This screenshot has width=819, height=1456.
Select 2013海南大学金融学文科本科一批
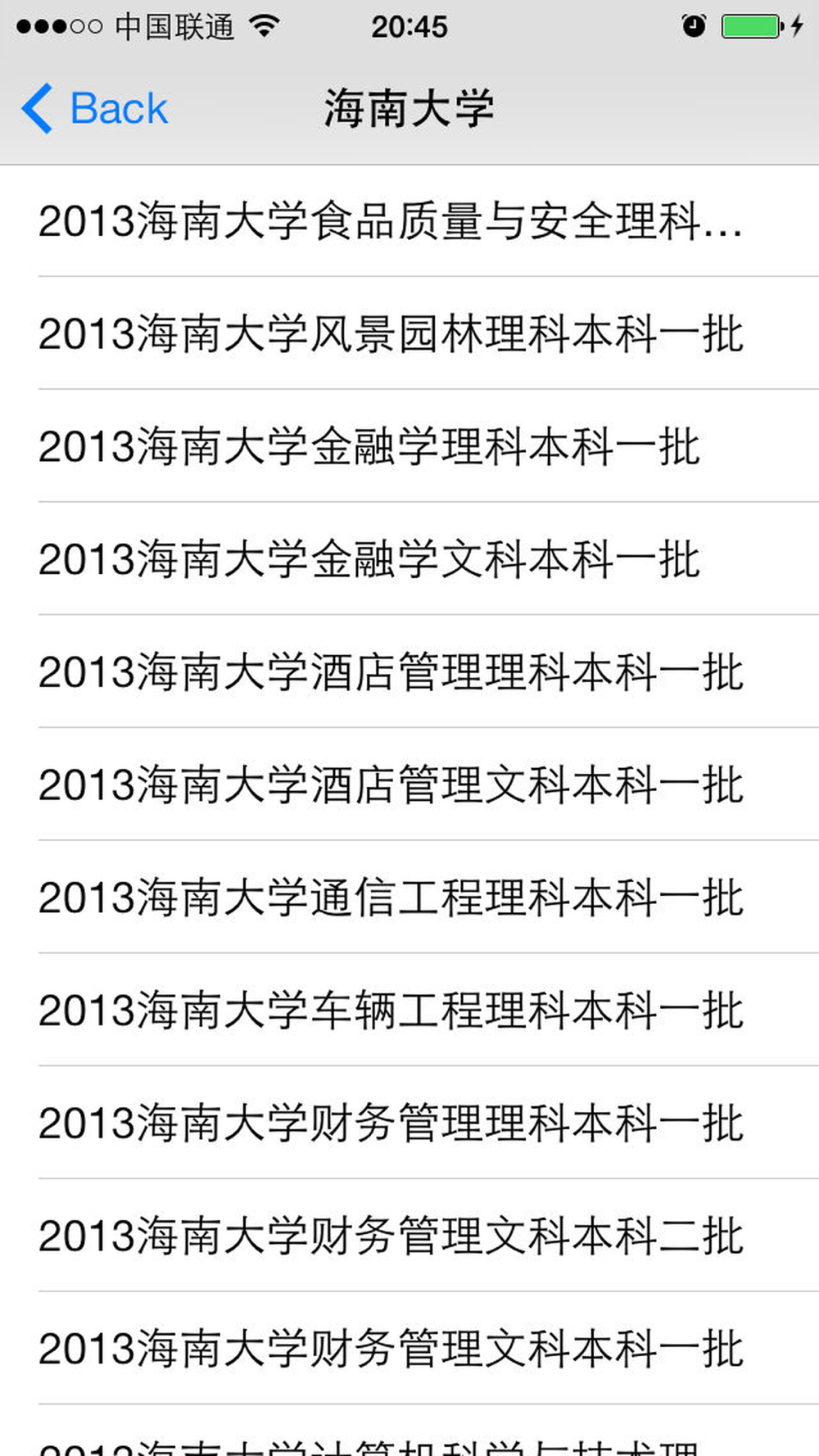pyautogui.click(x=369, y=560)
